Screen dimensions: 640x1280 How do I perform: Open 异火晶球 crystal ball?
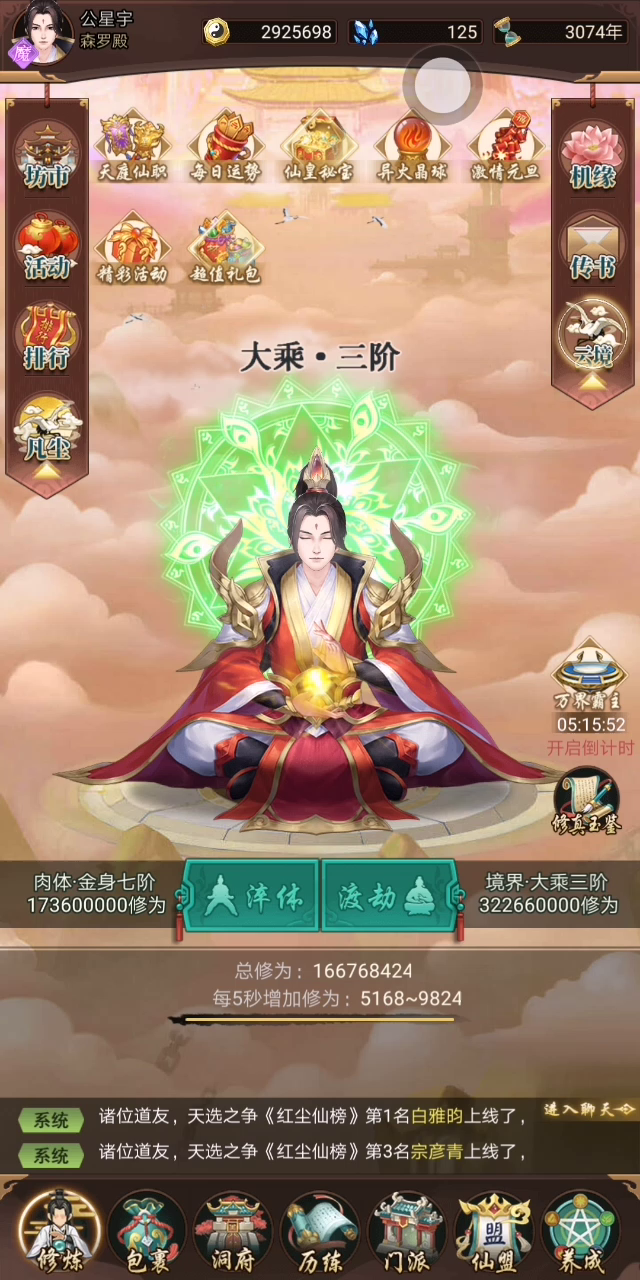tap(412, 146)
